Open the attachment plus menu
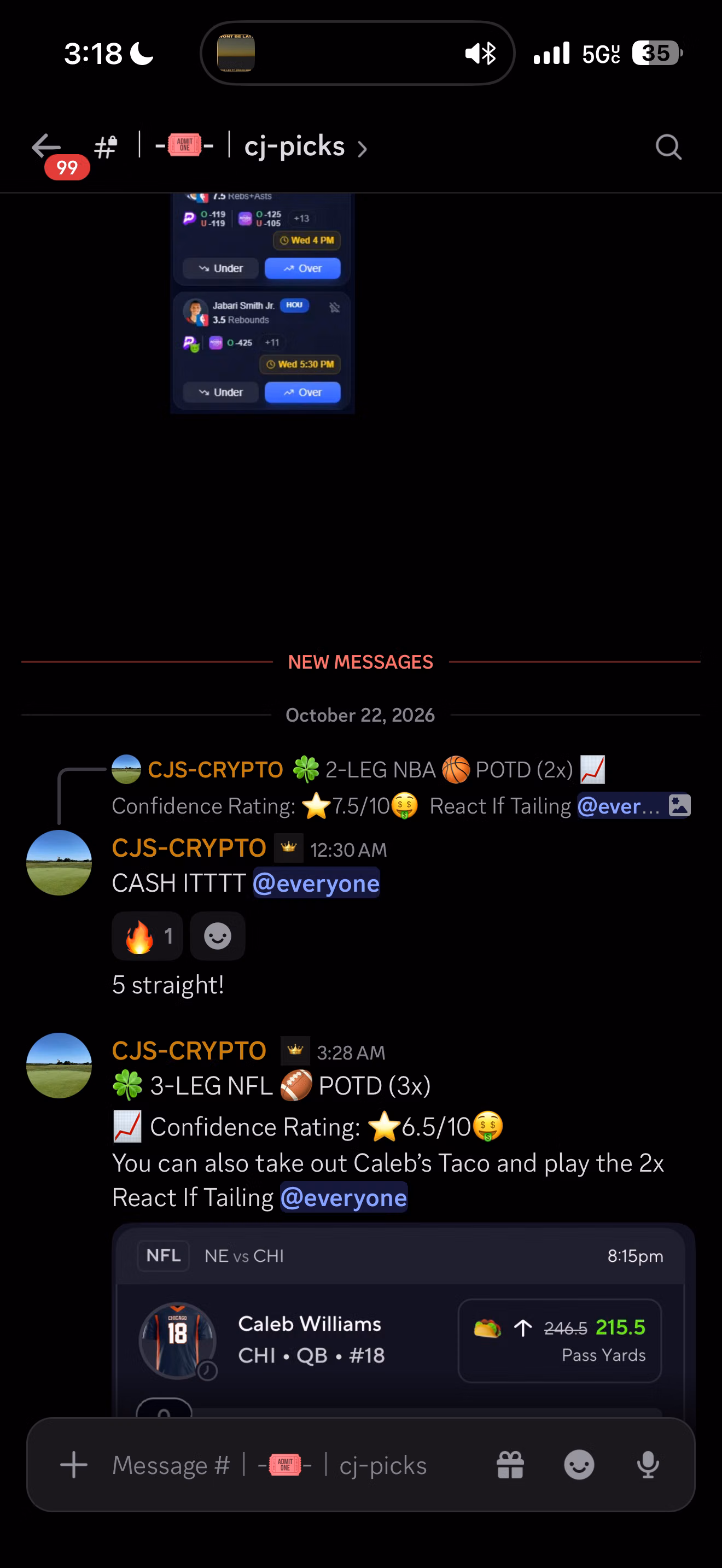The height and width of the screenshot is (1568, 722). pyautogui.click(x=74, y=1465)
